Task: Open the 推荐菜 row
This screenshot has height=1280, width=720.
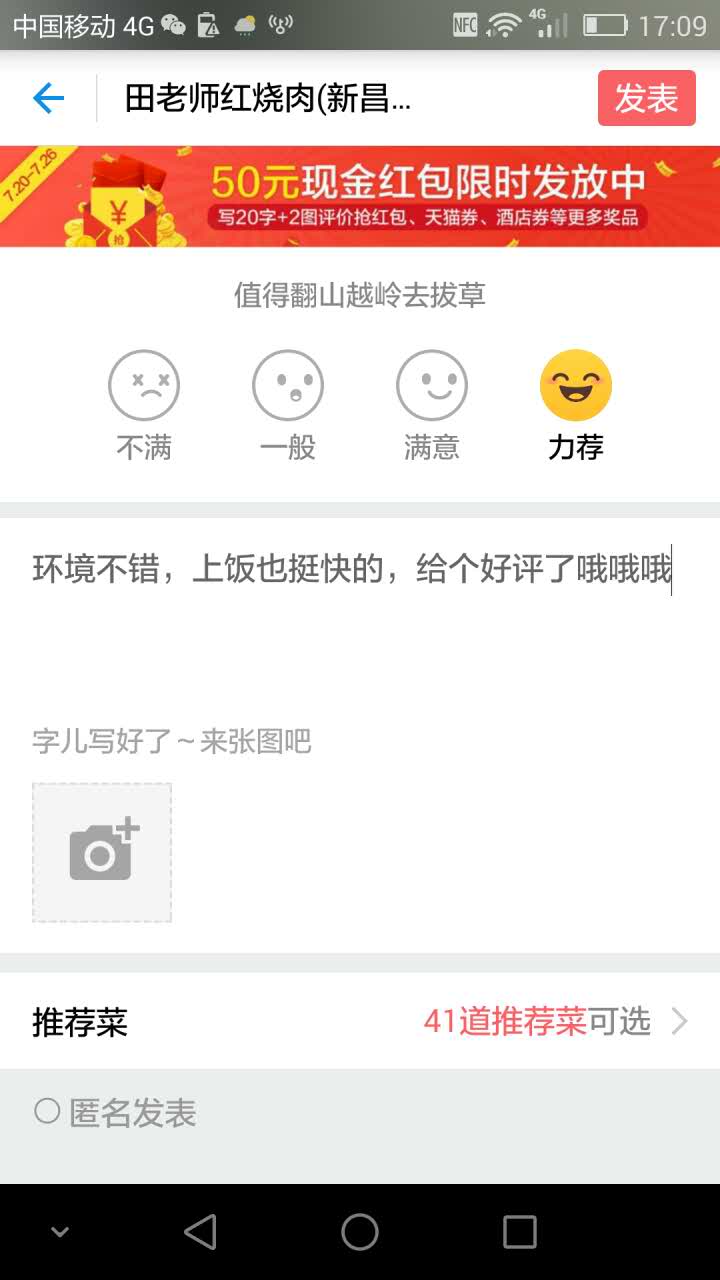Action: coord(360,1021)
